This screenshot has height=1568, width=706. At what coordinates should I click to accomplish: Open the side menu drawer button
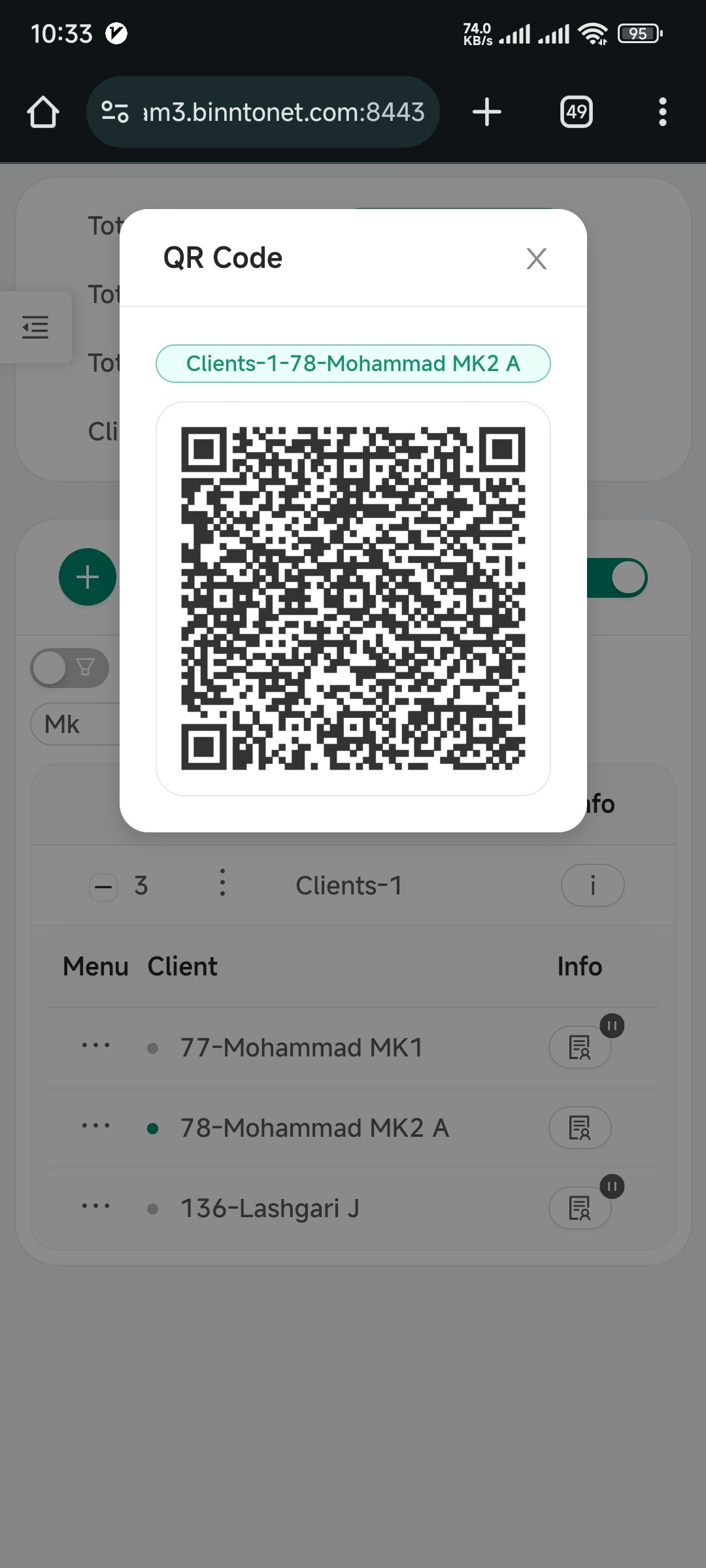35,327
